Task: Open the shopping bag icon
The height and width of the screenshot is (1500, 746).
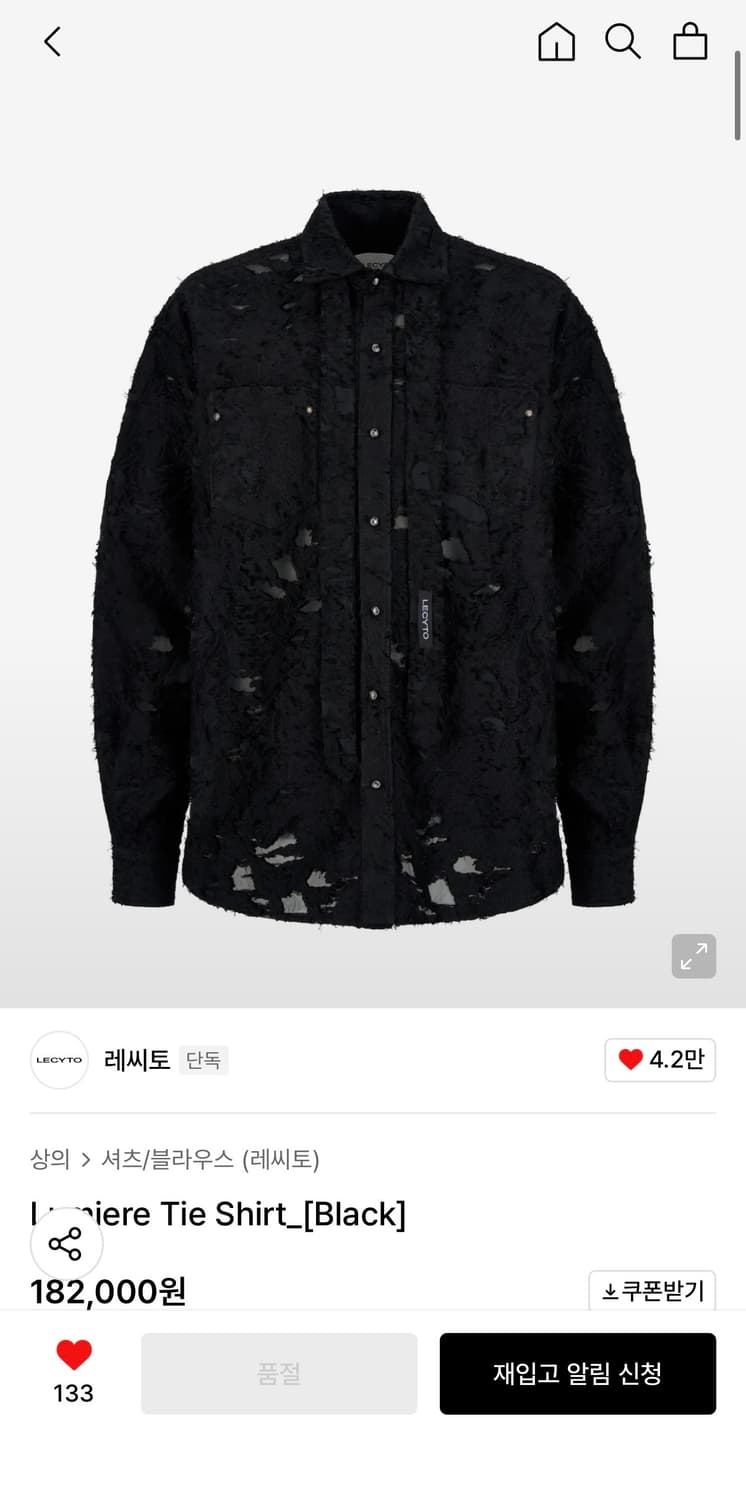Action: click(x=690, y=42)
